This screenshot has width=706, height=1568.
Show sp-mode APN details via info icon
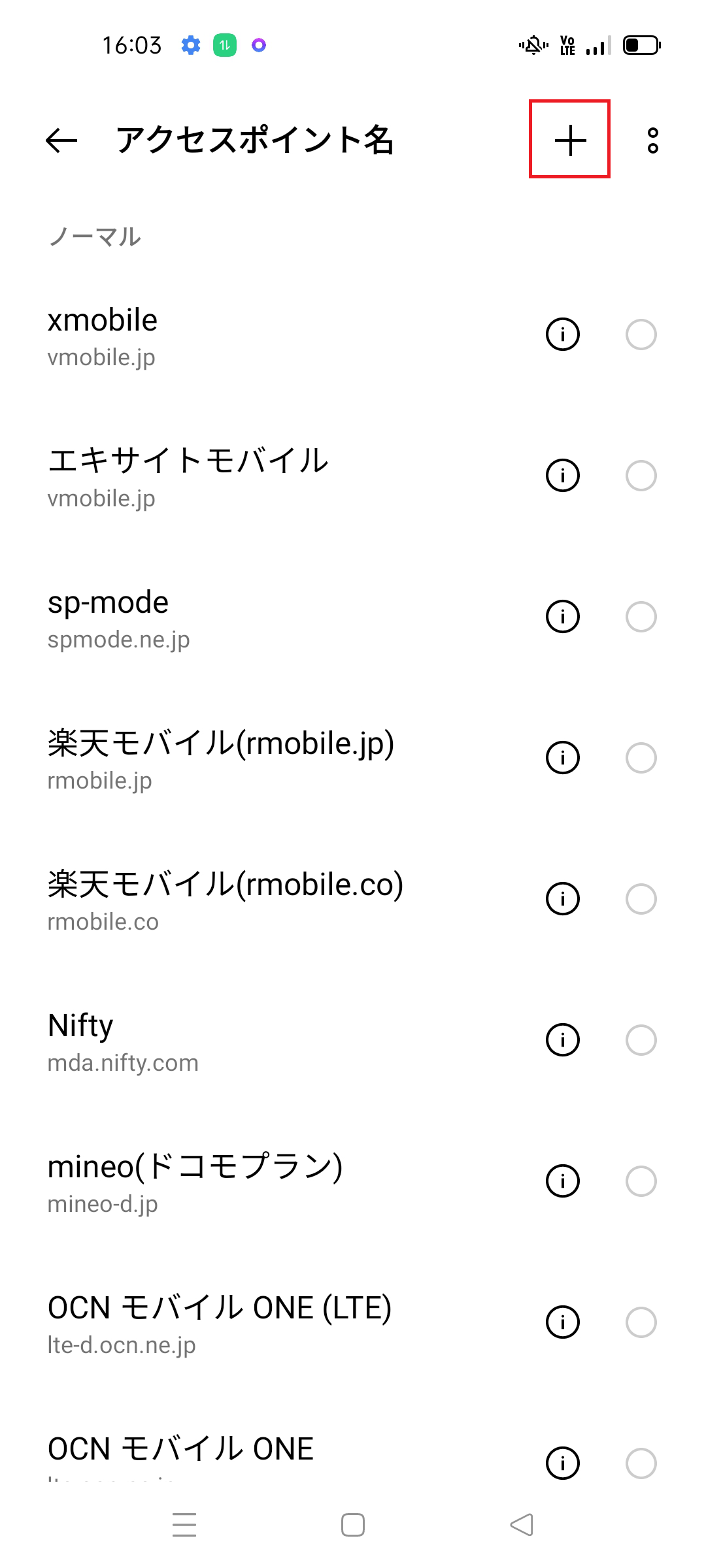[562, 616]
